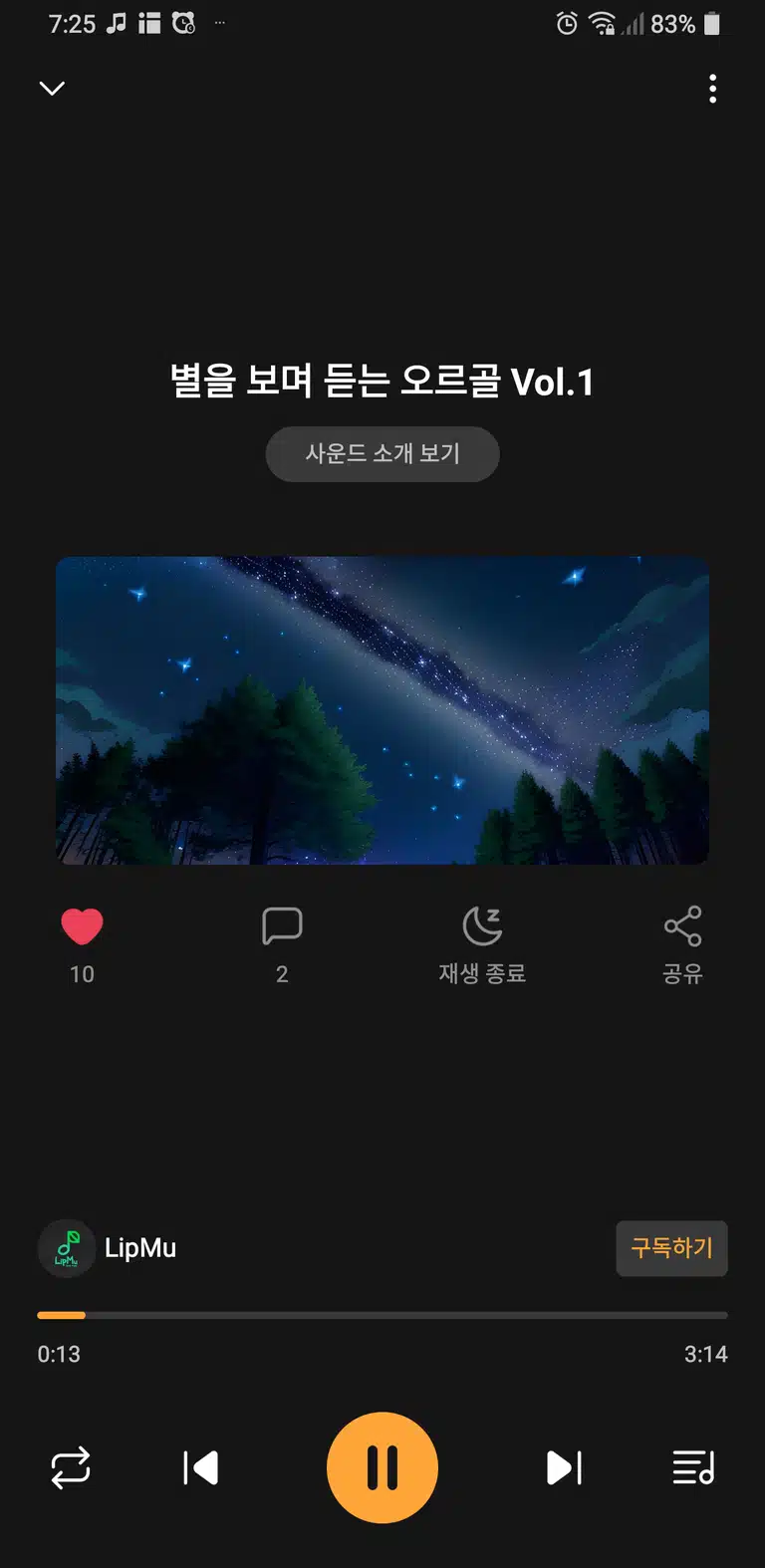Share this sound via 공유
The height and width of the screenshot is (1568, 765).
(x=682, y=945)
